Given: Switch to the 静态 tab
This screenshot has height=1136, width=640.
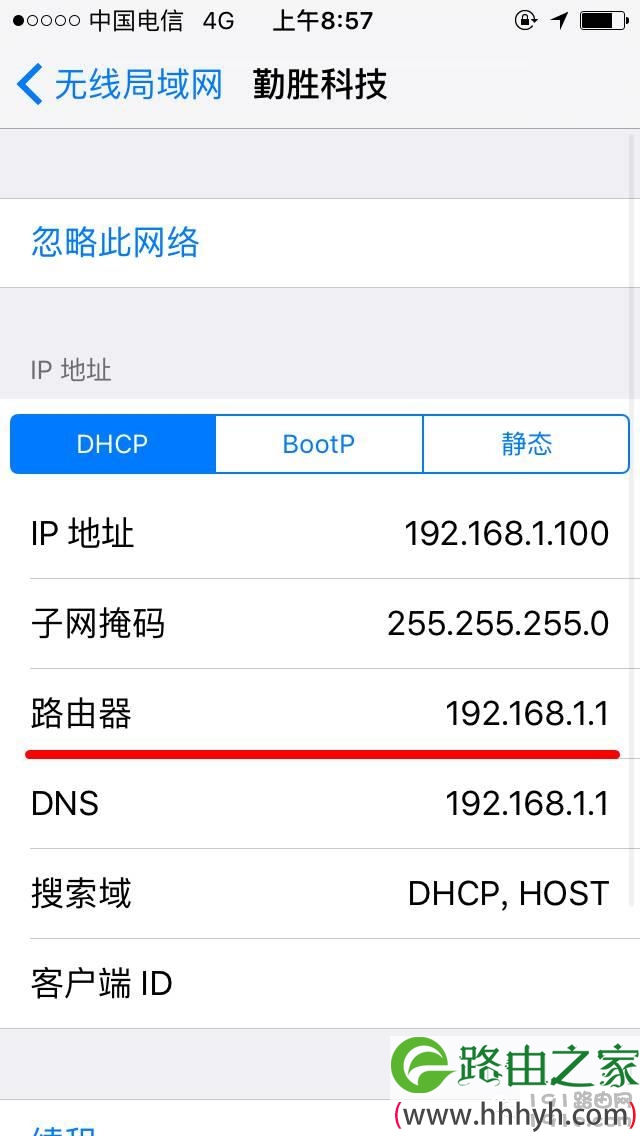Looking at the screenshot, I should 526,444.
